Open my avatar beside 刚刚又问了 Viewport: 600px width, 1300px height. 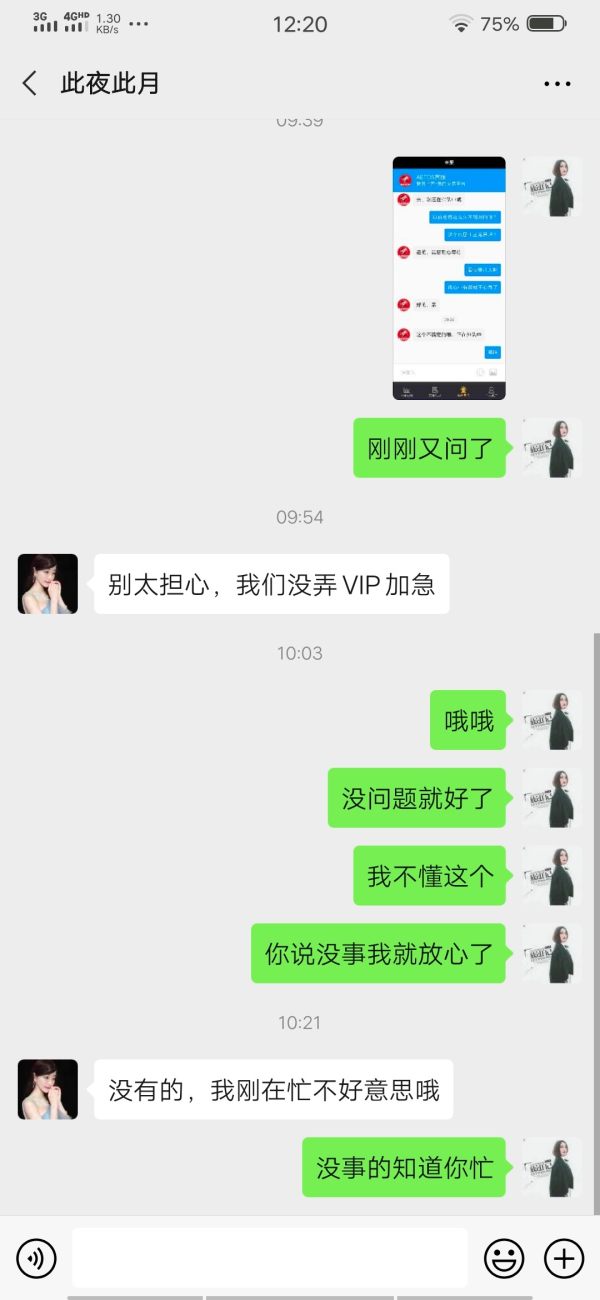point(552,448)
